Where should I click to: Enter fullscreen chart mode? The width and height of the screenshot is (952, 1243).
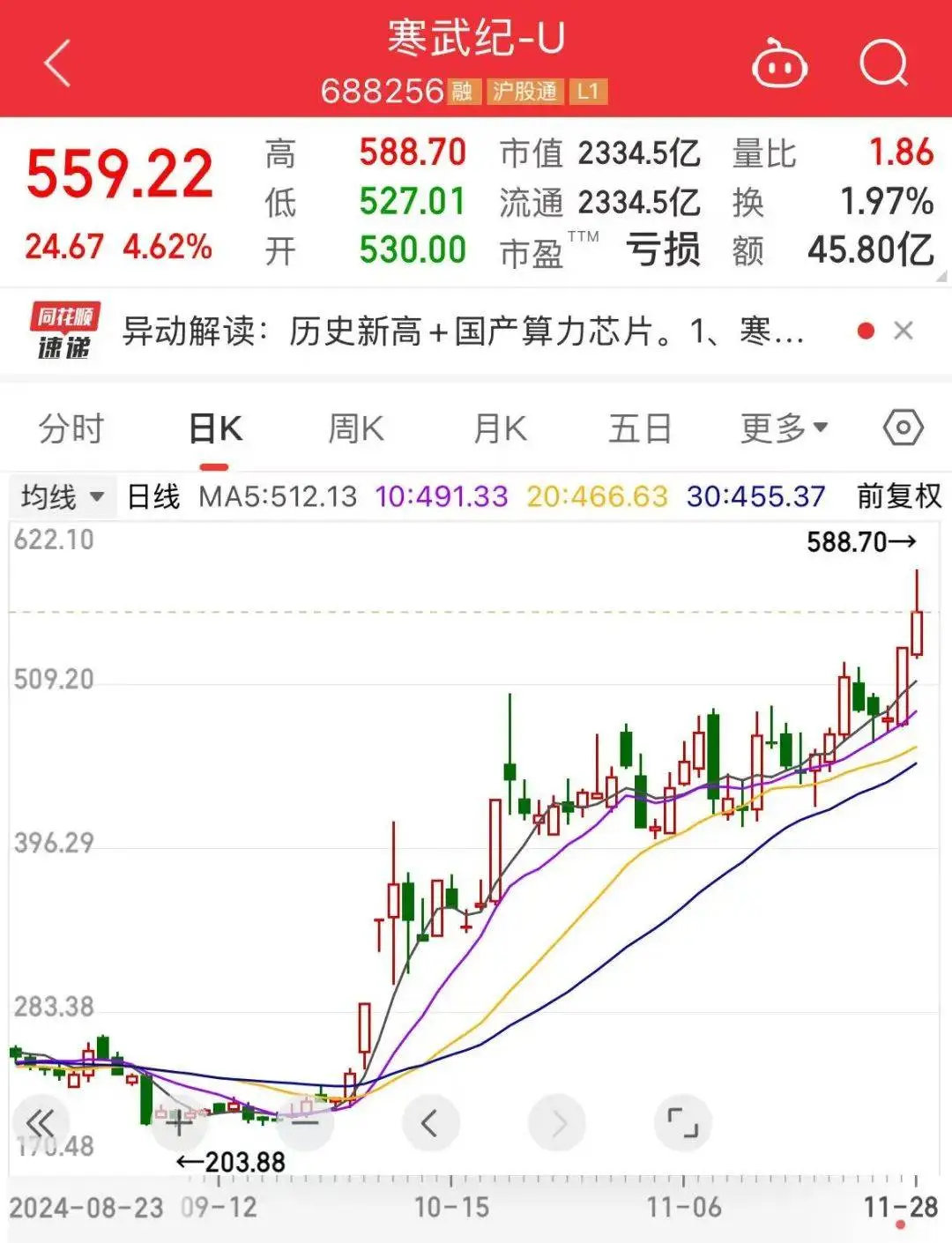click(x=683, y=1123)
